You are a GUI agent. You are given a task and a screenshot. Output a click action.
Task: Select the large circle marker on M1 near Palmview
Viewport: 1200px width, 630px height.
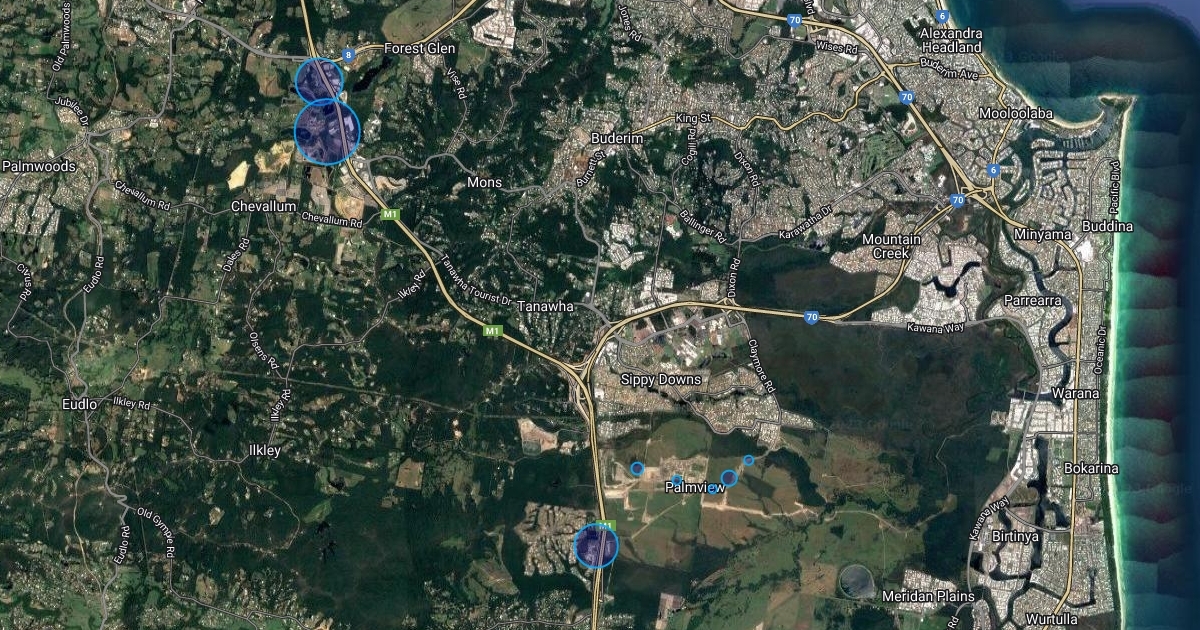click(x=596, y=546)
